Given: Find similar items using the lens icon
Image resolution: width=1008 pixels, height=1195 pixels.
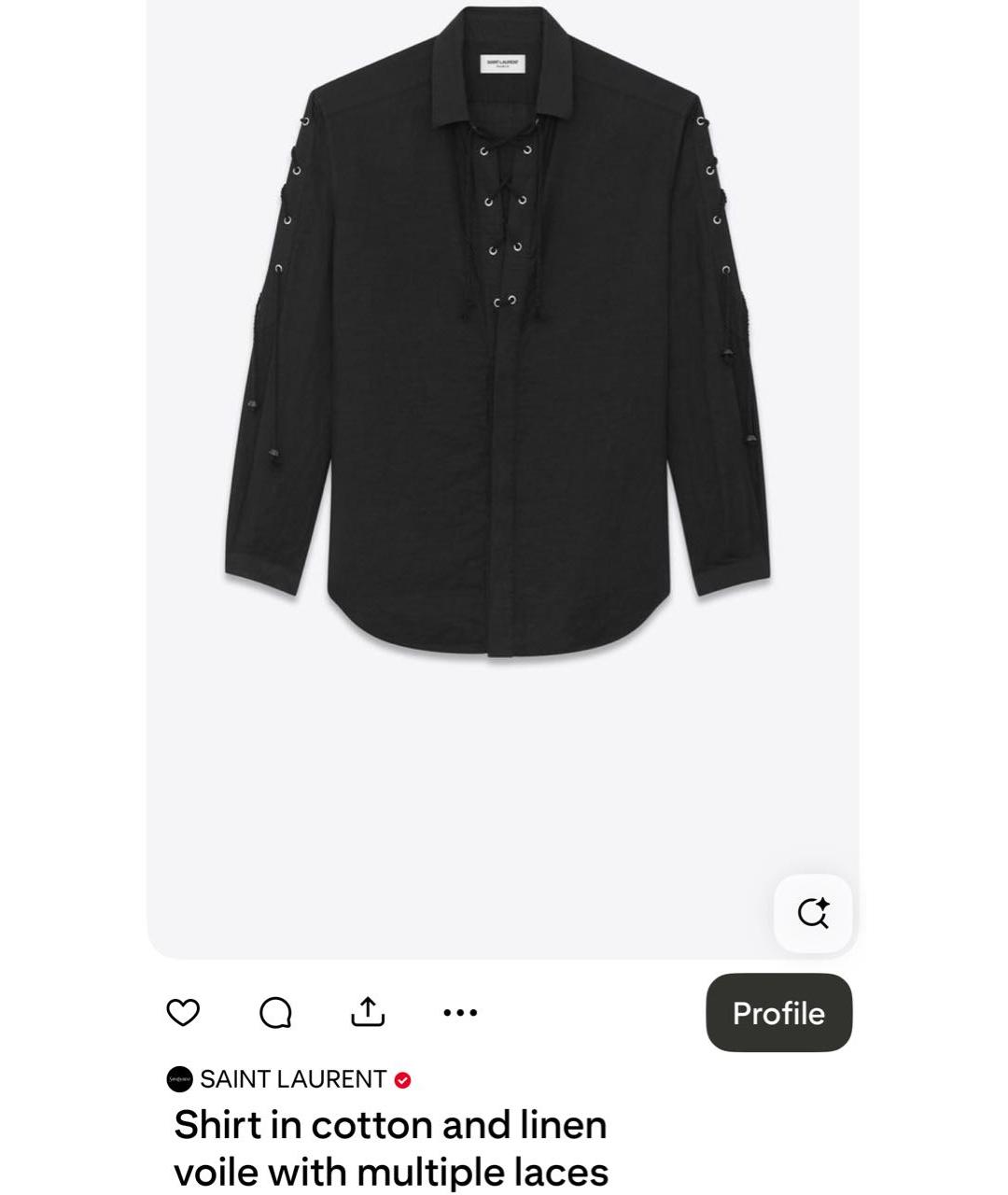Looking at the screenshot, I should point(813,913).
